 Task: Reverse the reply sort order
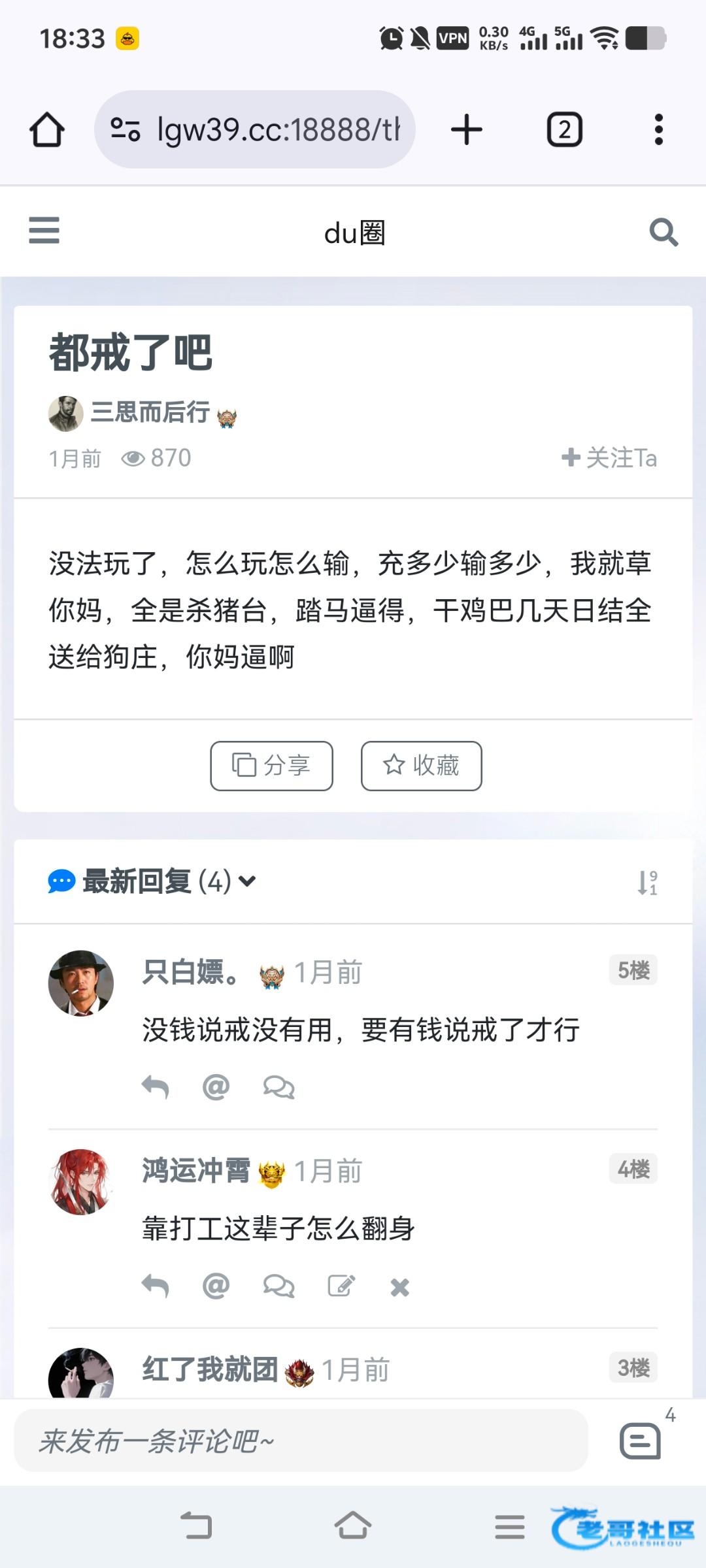[647, 882]
